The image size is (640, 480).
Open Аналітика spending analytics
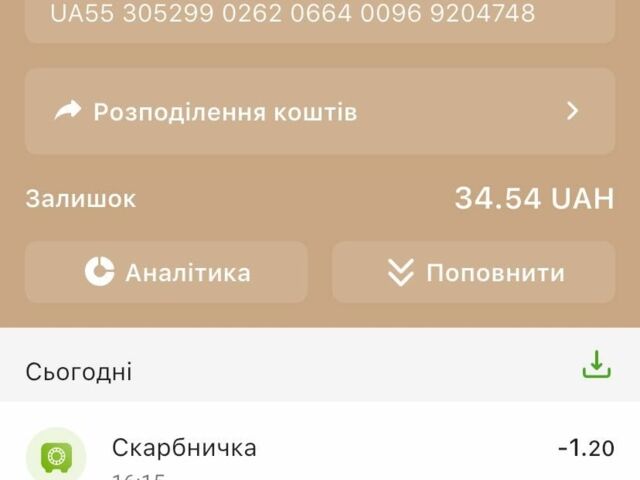pos(166,272)
